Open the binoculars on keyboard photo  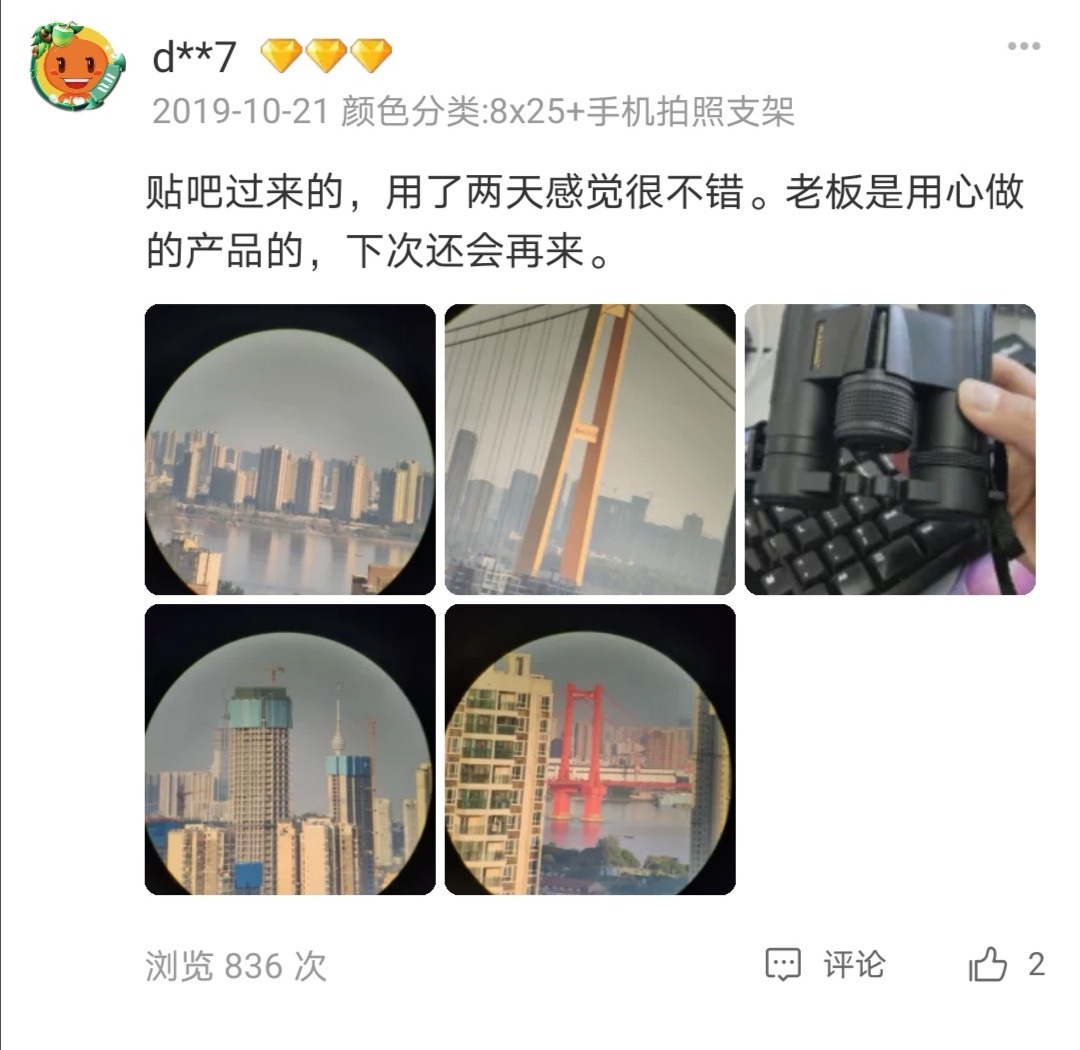(x=890, y=449)
